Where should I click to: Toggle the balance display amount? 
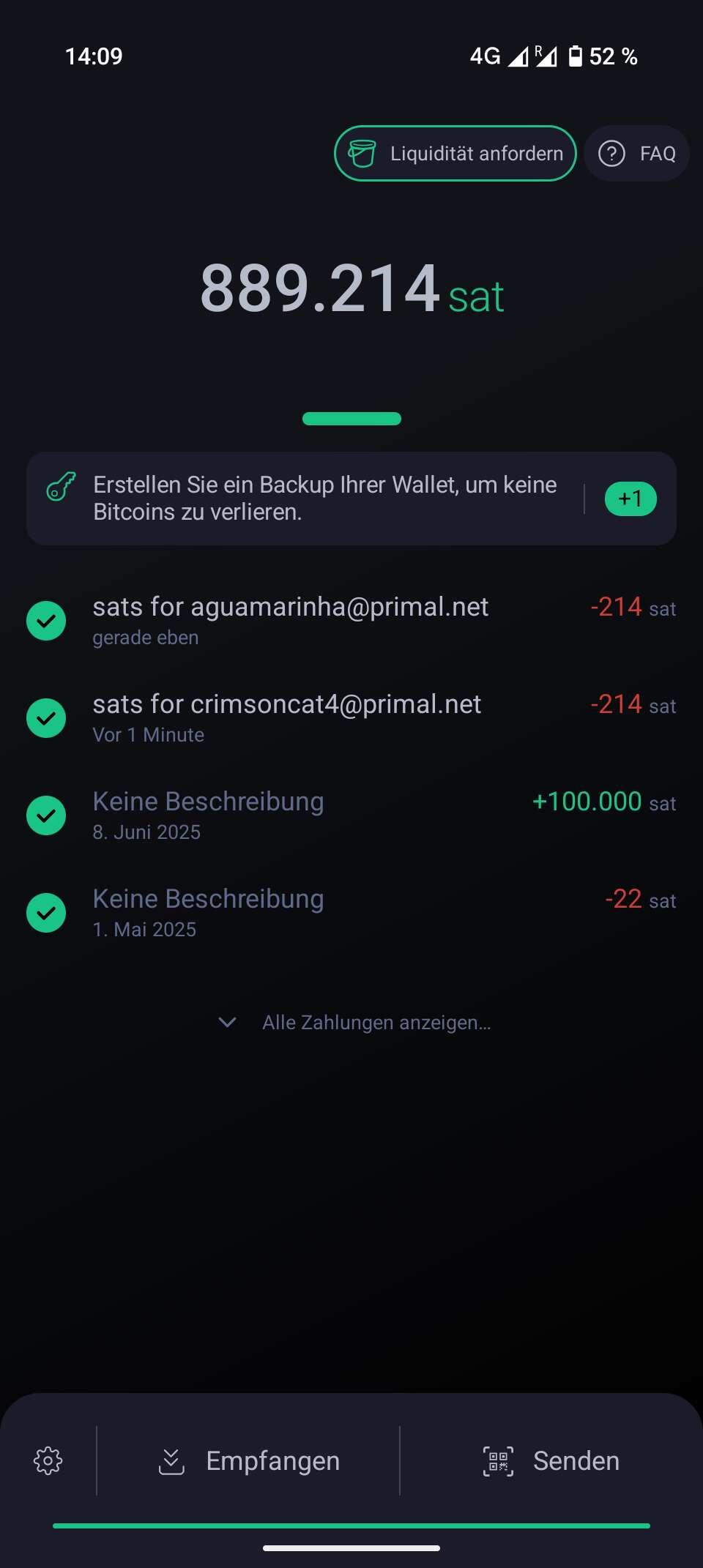click(x=352, y=289)
